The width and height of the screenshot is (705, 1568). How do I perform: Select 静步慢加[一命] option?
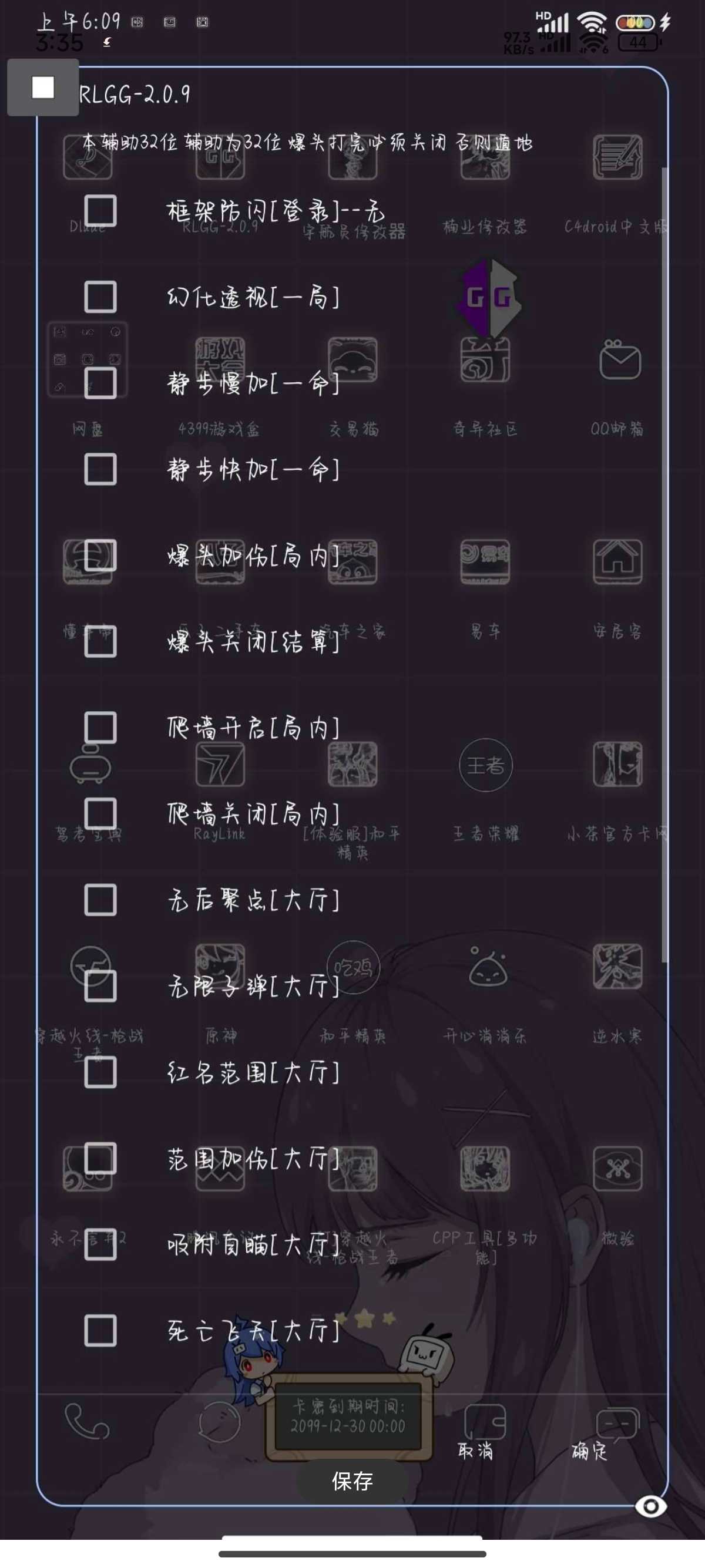[100, 383]
